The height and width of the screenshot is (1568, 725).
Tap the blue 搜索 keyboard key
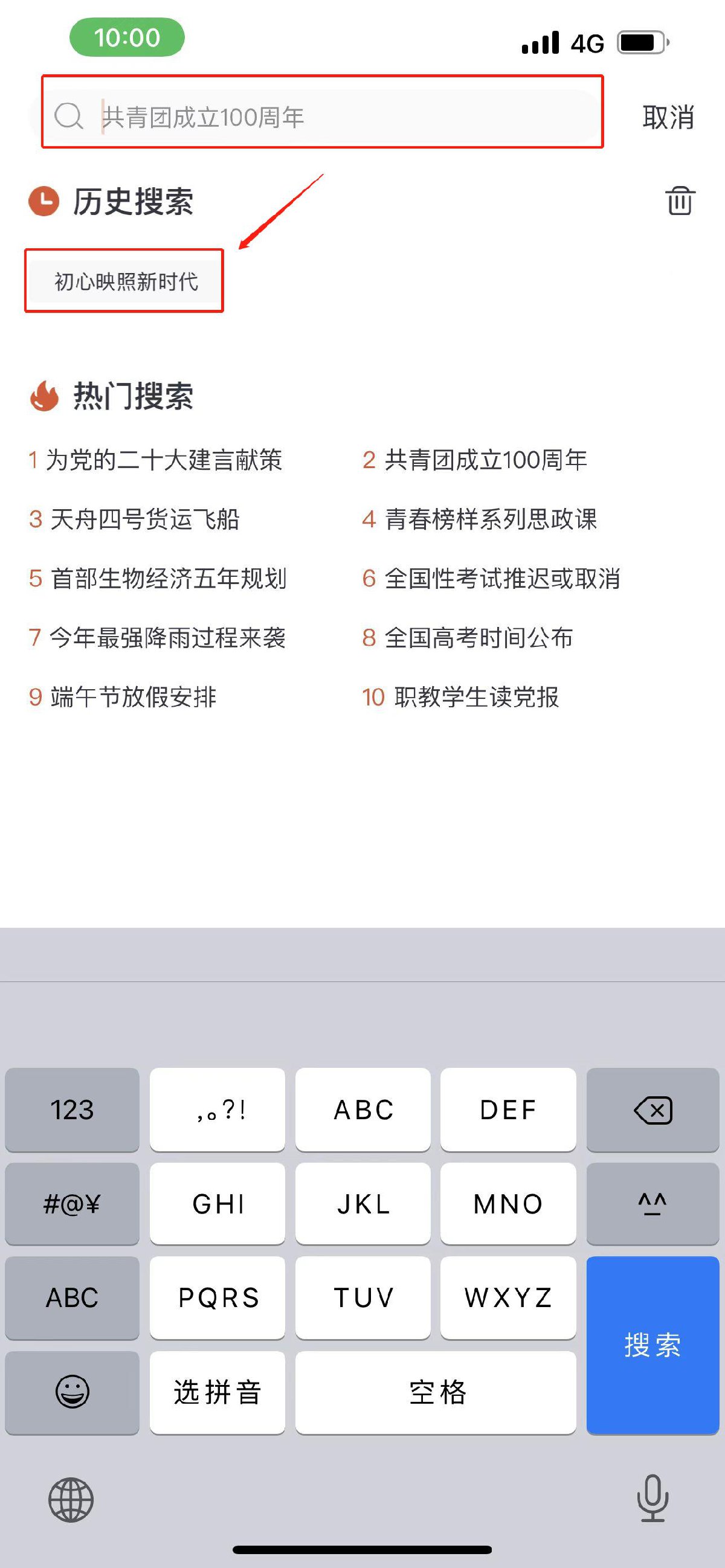(x=652, y=1344)
